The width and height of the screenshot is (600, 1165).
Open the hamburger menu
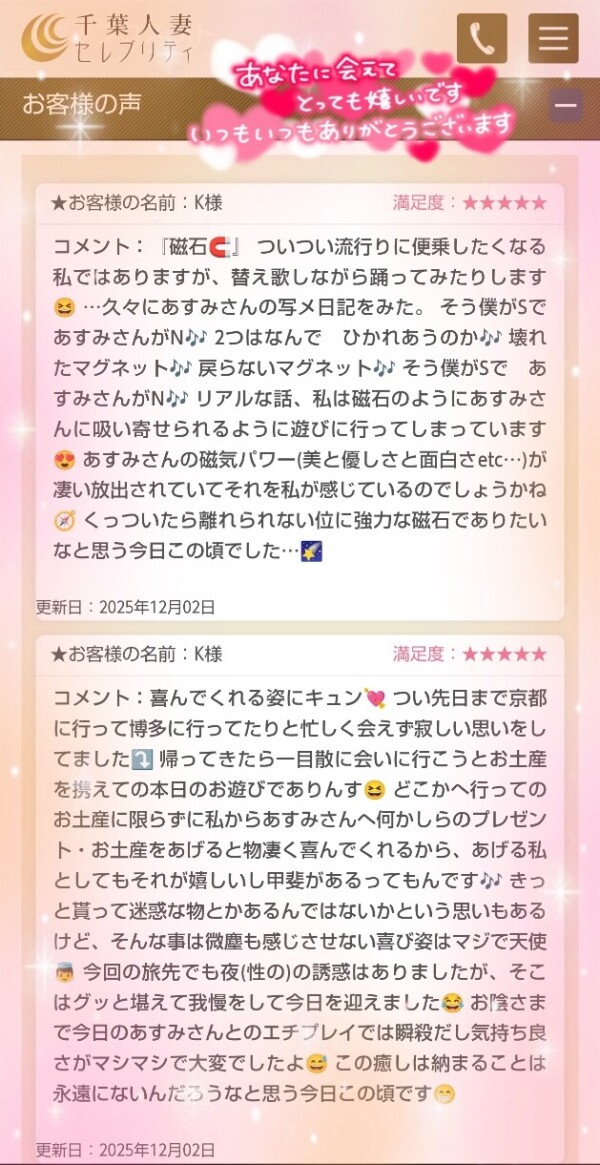point(553,39)
